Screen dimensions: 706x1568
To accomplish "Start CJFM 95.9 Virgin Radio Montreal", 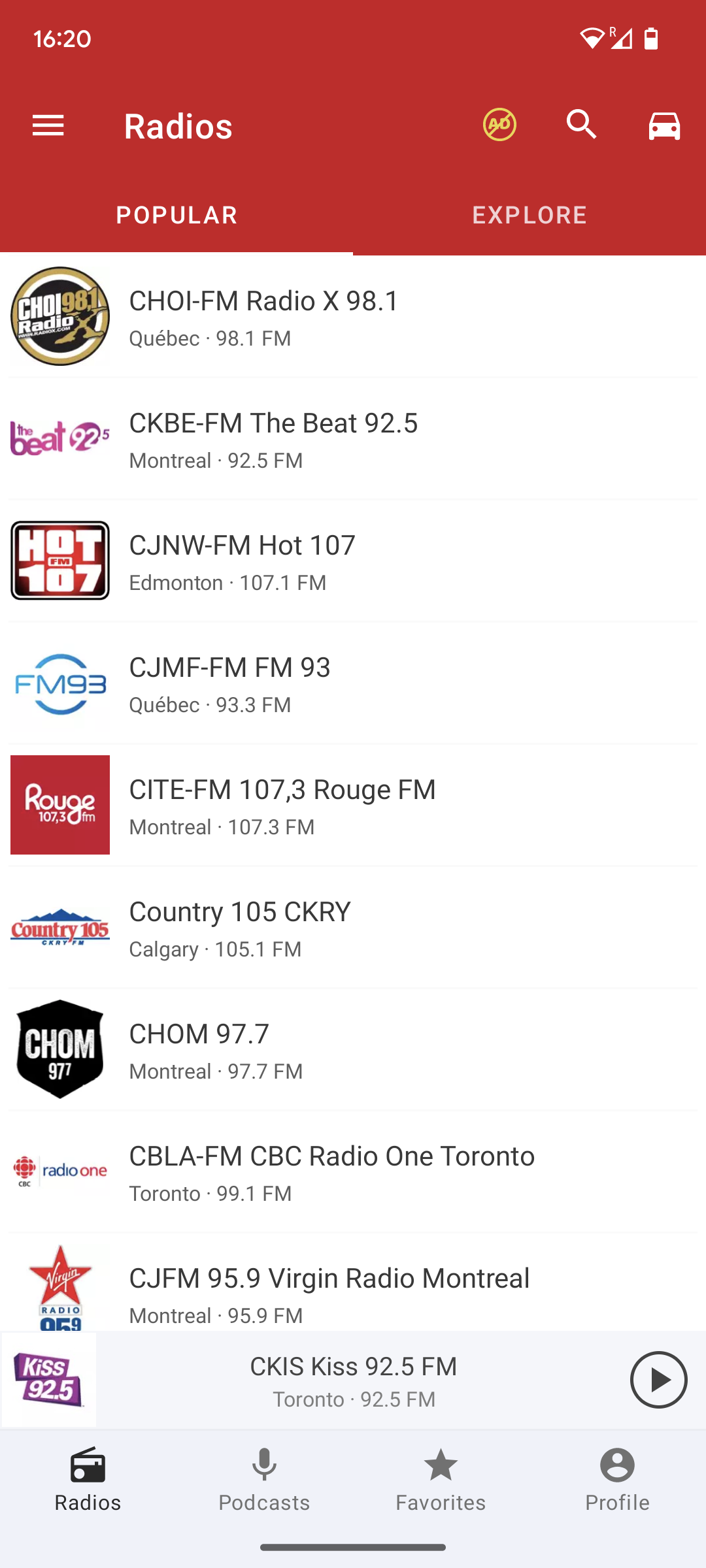I will click(x=353, y=1290).
